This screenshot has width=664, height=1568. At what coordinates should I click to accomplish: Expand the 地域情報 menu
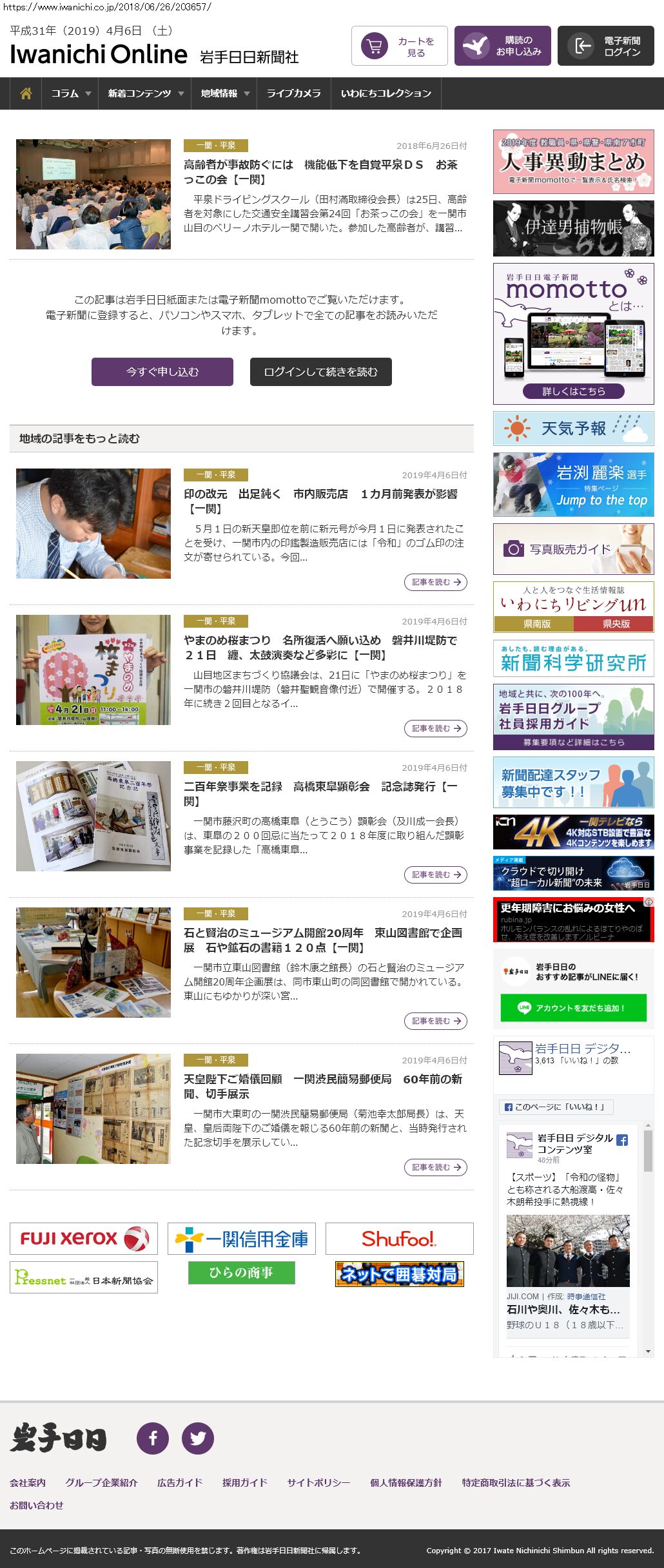point(224,93)
